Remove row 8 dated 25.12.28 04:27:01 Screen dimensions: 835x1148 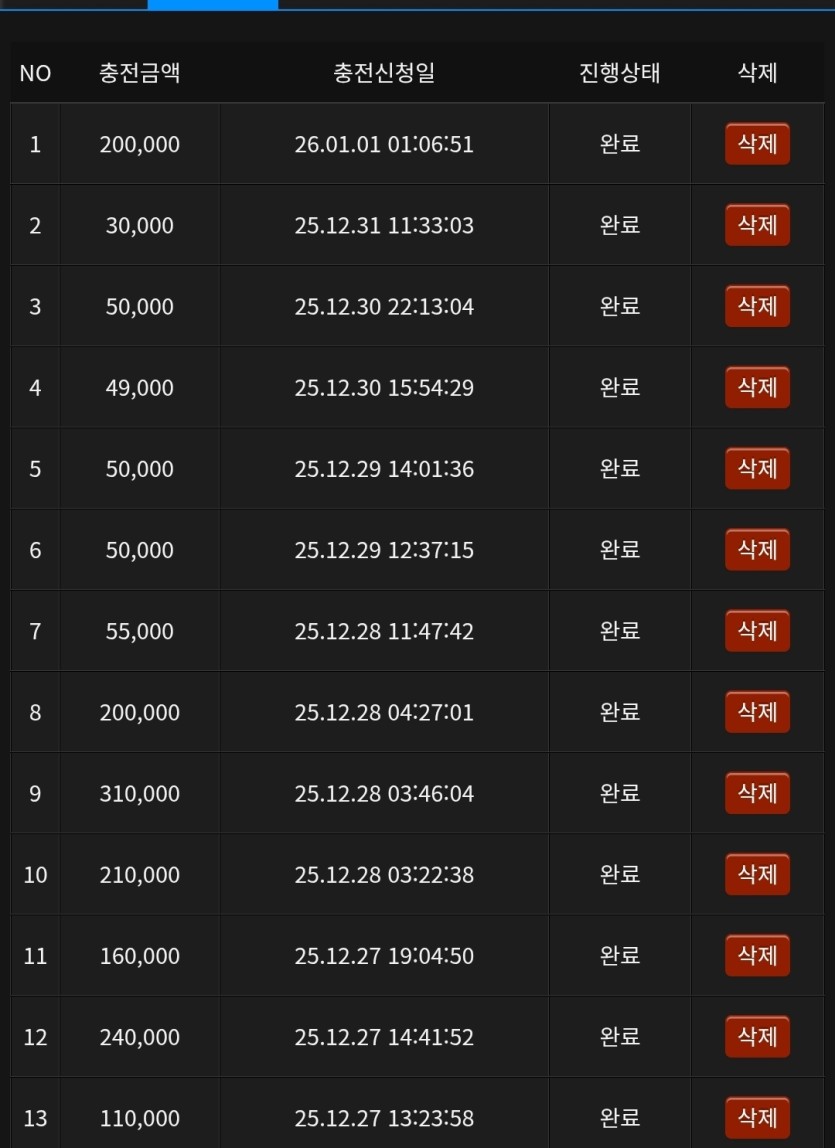coord(757,712)
